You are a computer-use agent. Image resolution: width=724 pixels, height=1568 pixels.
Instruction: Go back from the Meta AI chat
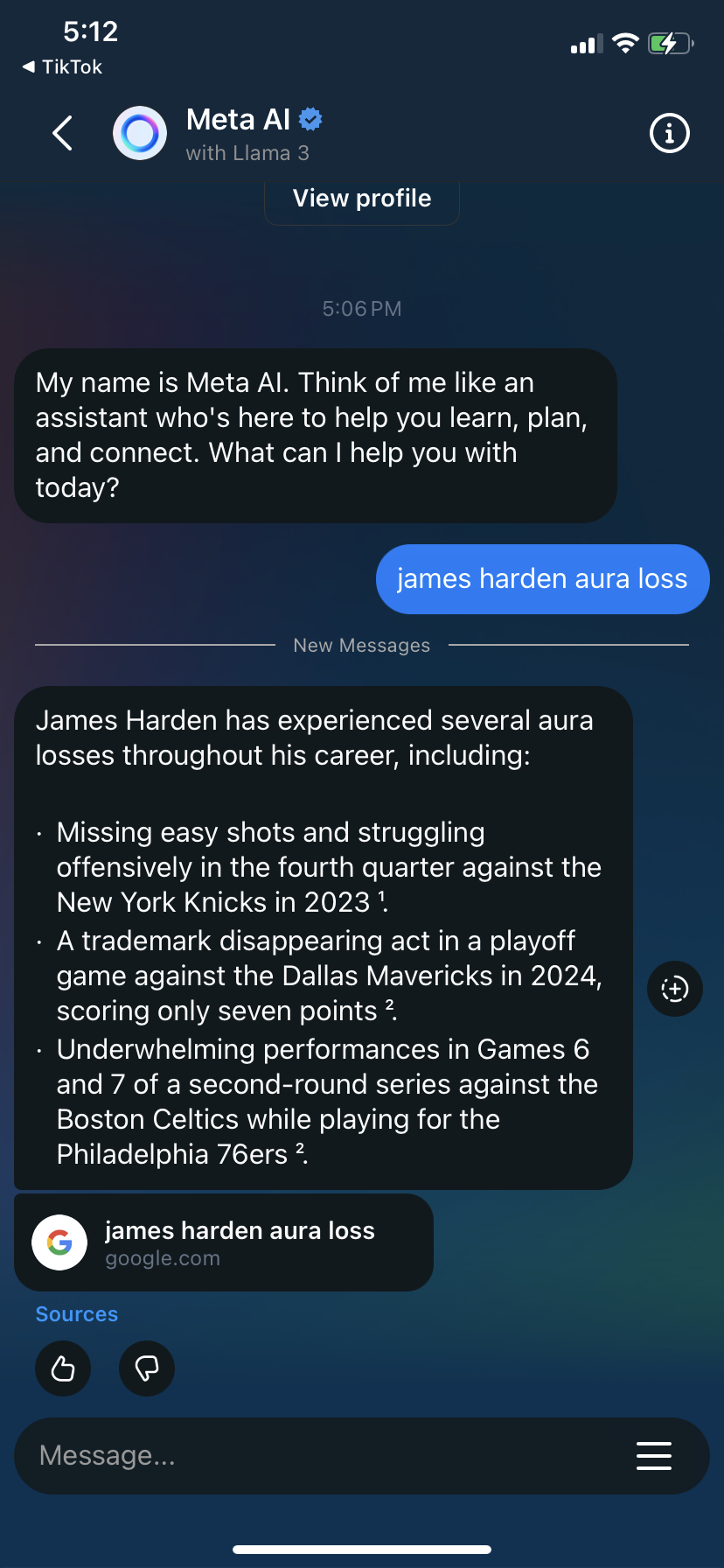click(62, 133)
